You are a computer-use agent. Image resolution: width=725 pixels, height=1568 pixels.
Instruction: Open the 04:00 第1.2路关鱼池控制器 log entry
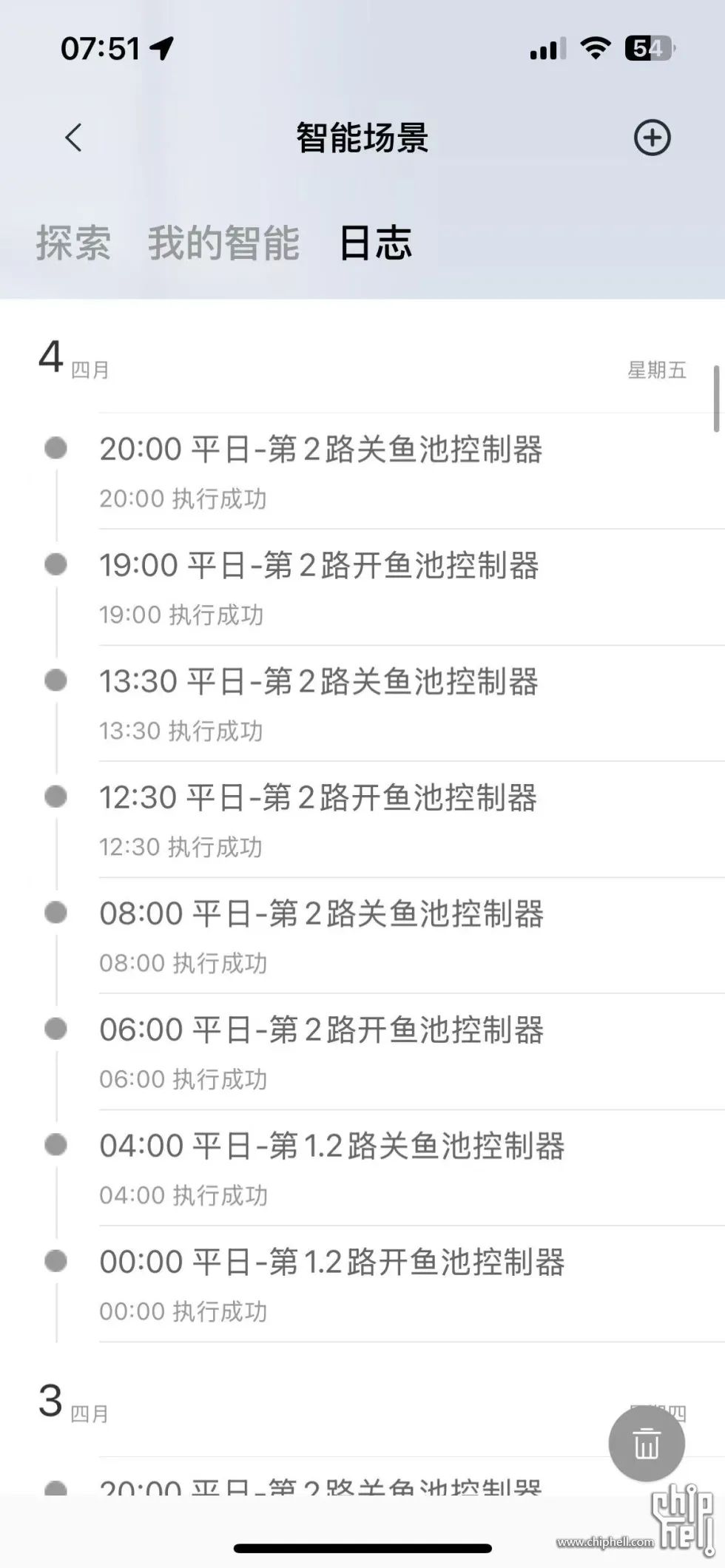[411, 1168]
